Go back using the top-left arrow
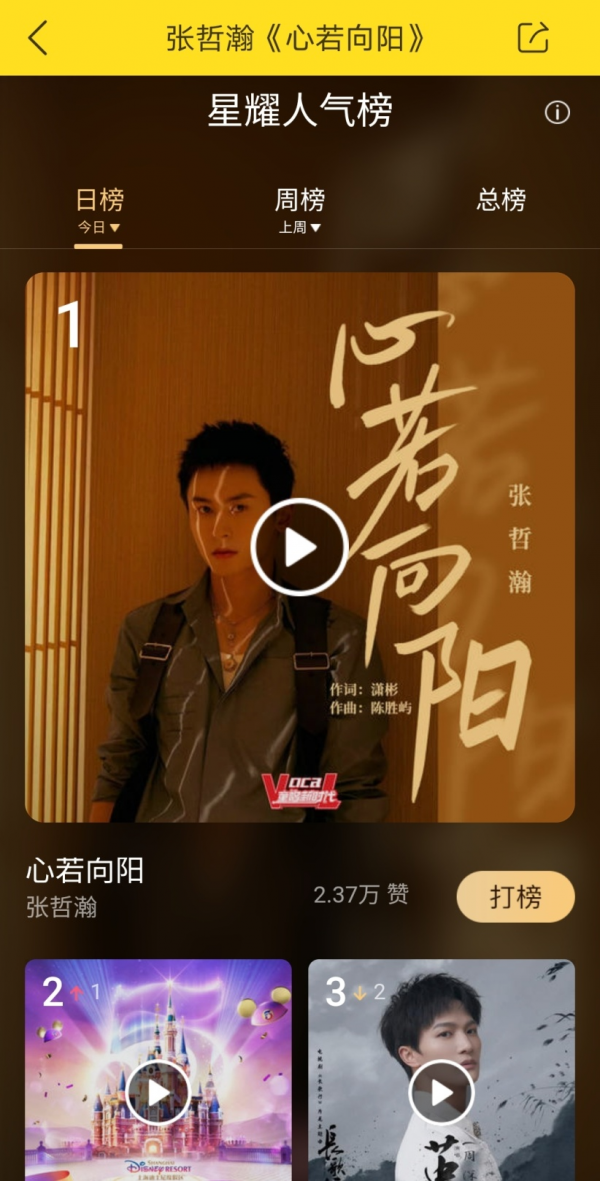The width and height of the screenshot is (600, 1181). 38,38
